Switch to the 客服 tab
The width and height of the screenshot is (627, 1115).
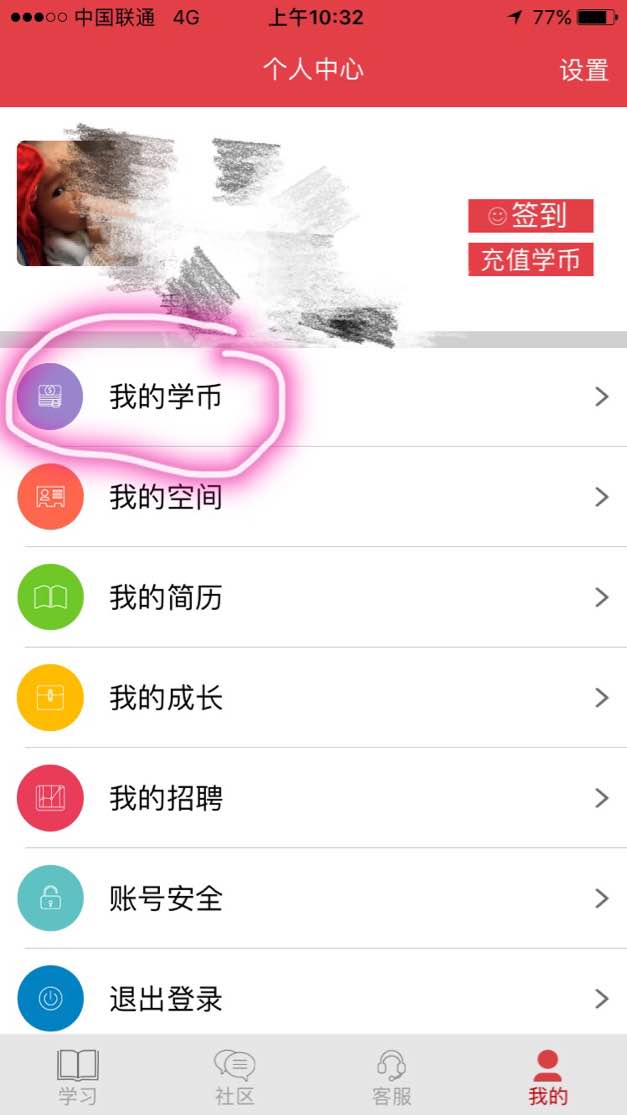tap(391, 1076)
